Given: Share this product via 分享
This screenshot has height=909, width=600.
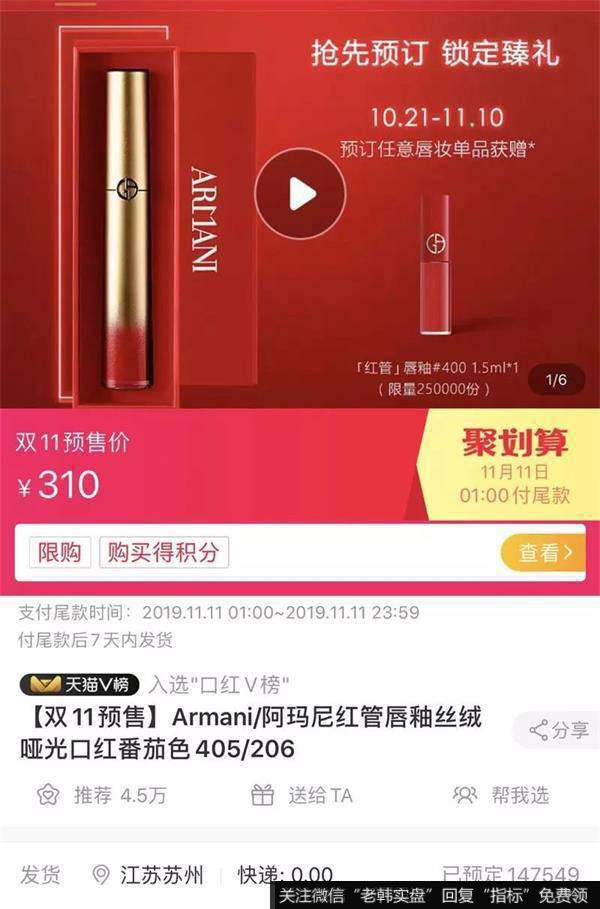Looking at the screenshot, I should point(559,730).
